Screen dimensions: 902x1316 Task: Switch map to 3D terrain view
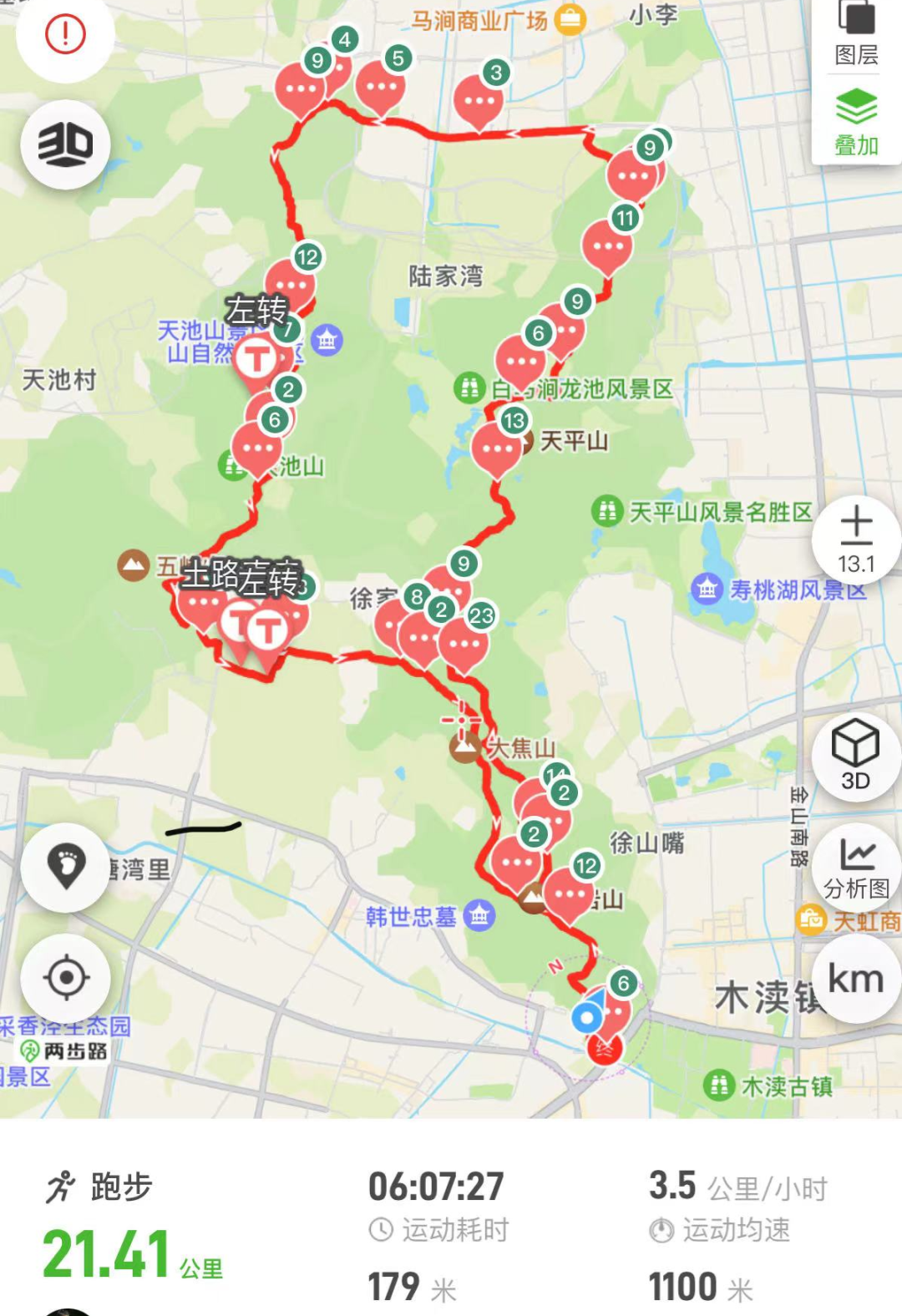(65, 145)
